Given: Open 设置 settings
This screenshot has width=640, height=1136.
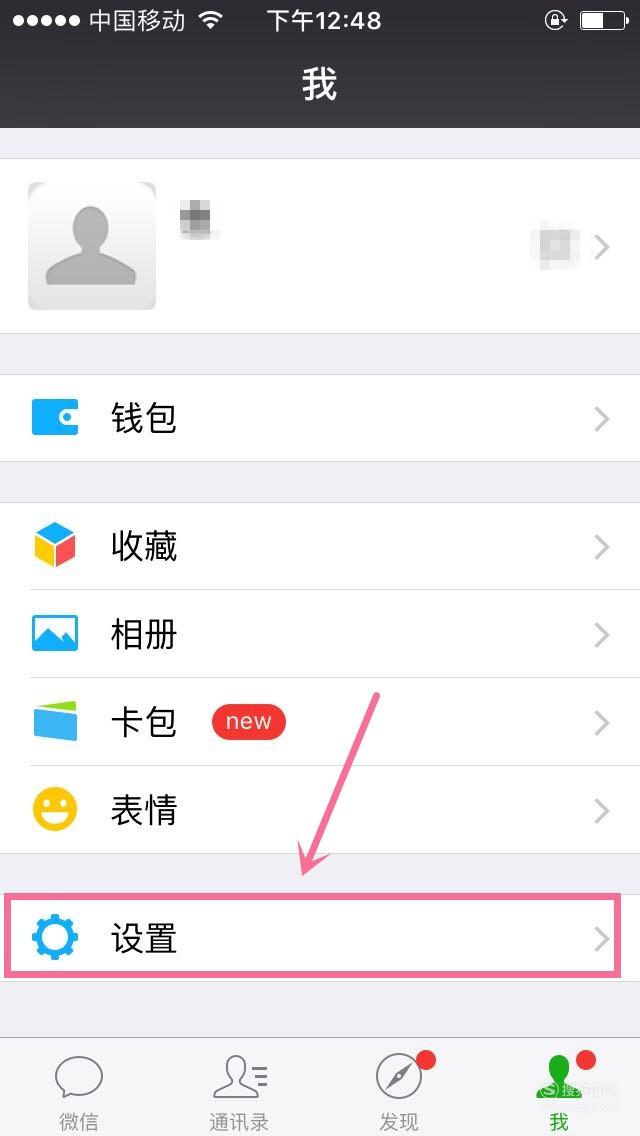Looking at the screenshot, I should click(x=320, y=938).
